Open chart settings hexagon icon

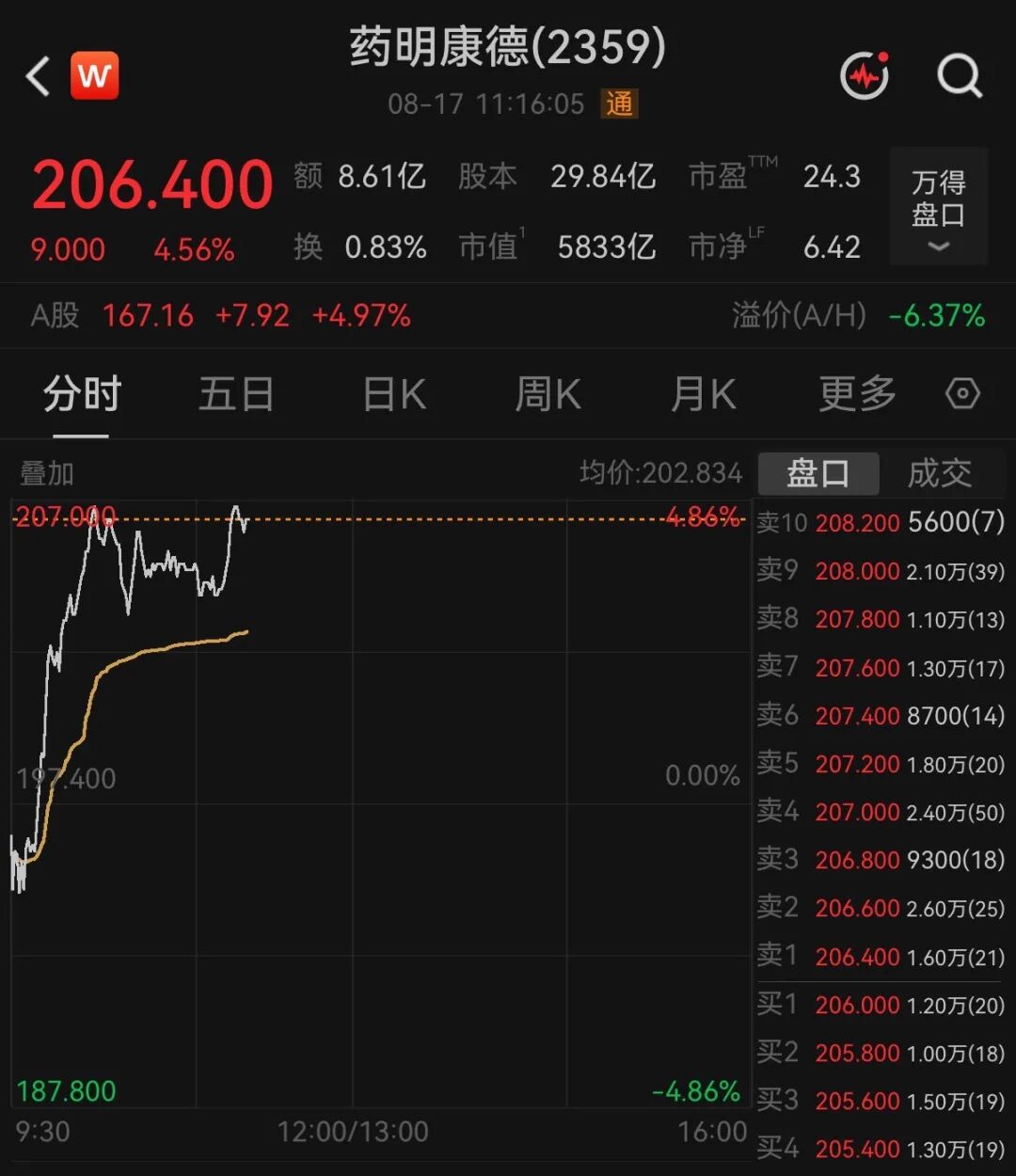coord(962,393)
